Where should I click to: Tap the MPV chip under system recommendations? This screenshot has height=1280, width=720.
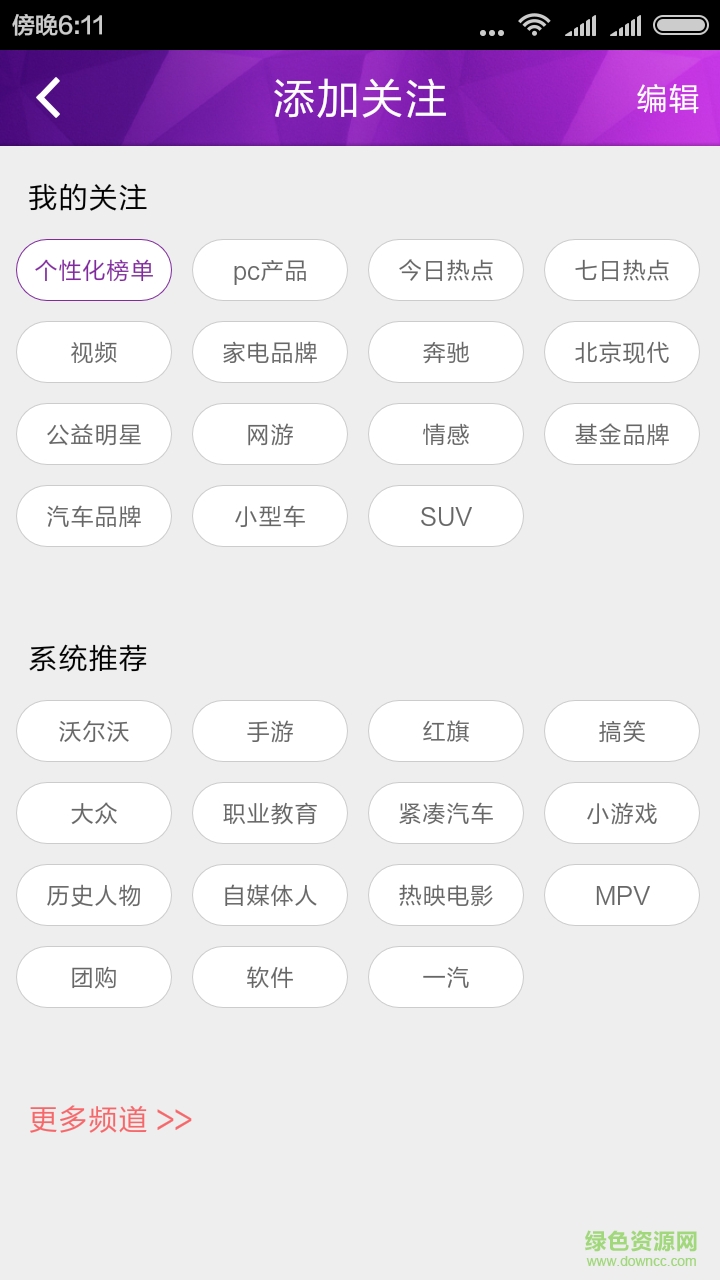[622, 895]
